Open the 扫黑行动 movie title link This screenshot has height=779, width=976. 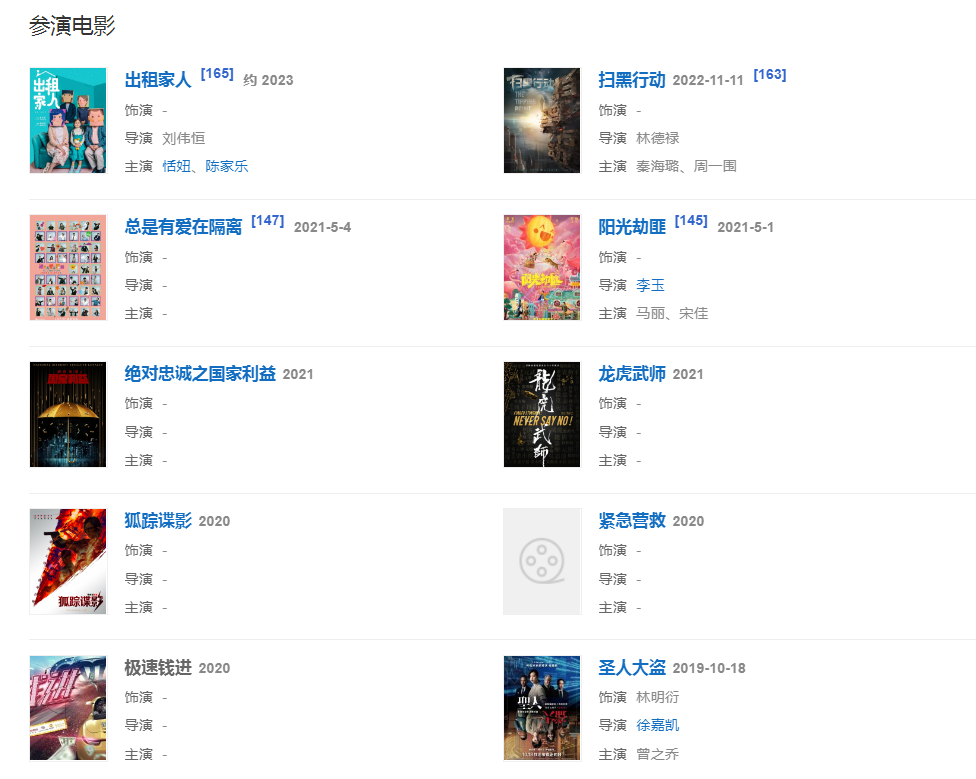(x=631, y=80)
